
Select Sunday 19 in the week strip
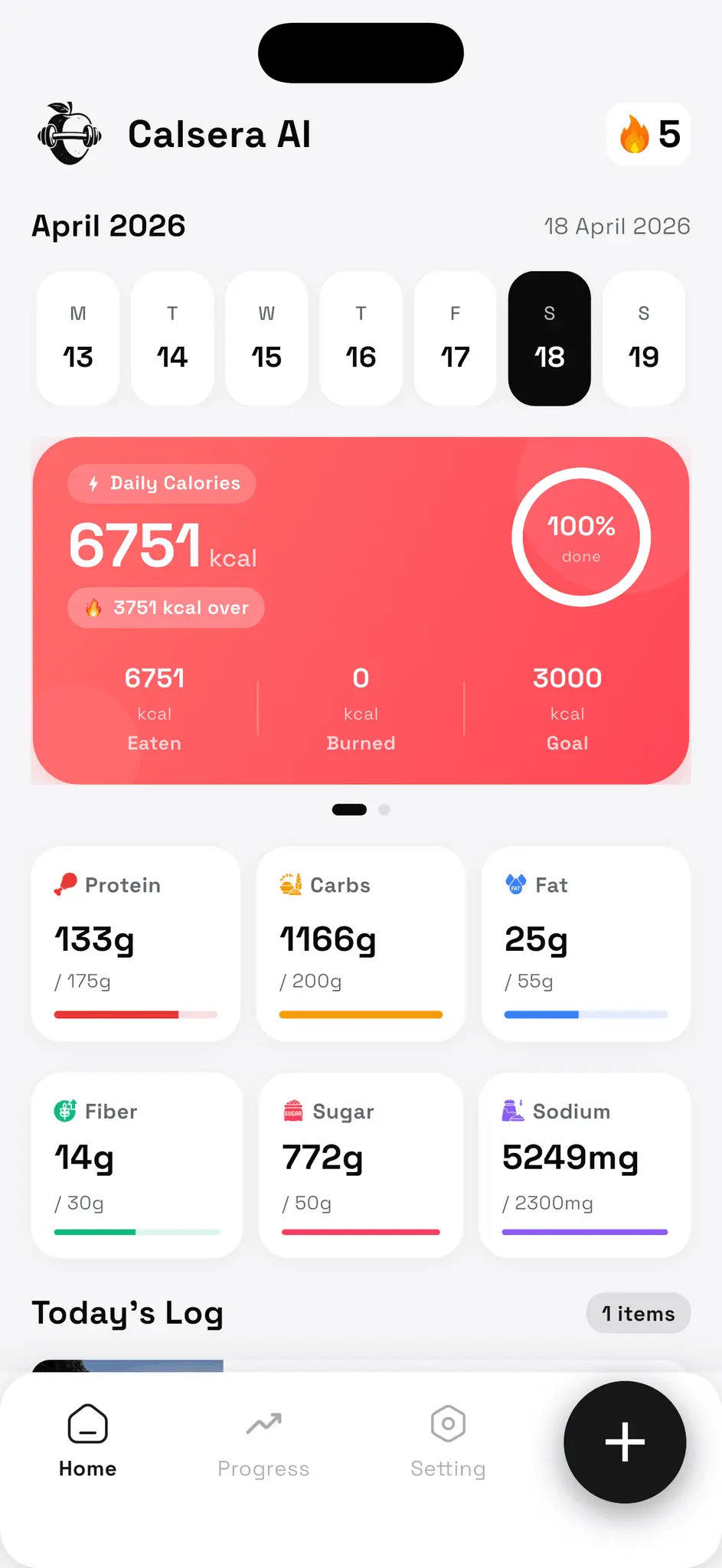click(x=644, y=338)
